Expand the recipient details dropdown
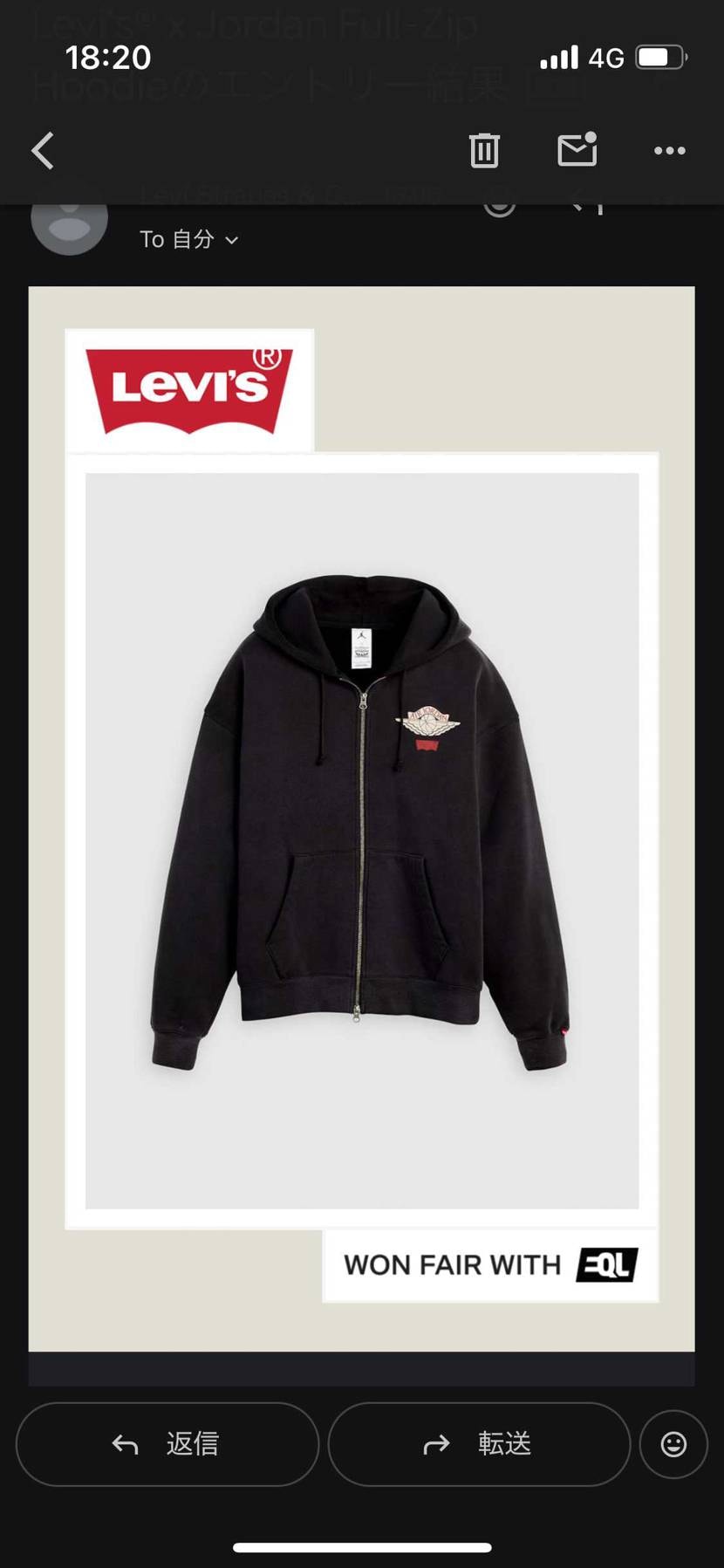724x1568 pixels. click(x=231, y=240)
